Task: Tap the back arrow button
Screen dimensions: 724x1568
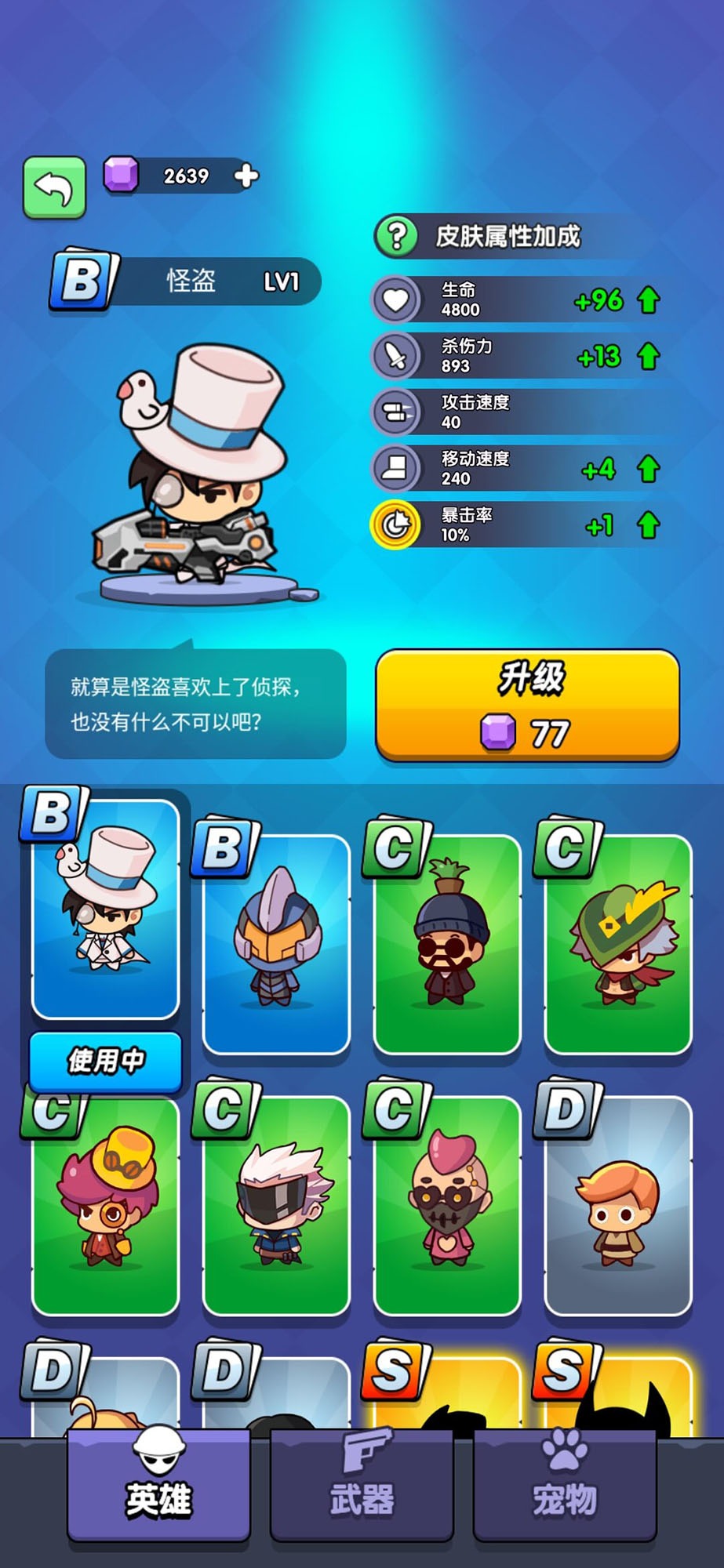Action: click(54, 188)
